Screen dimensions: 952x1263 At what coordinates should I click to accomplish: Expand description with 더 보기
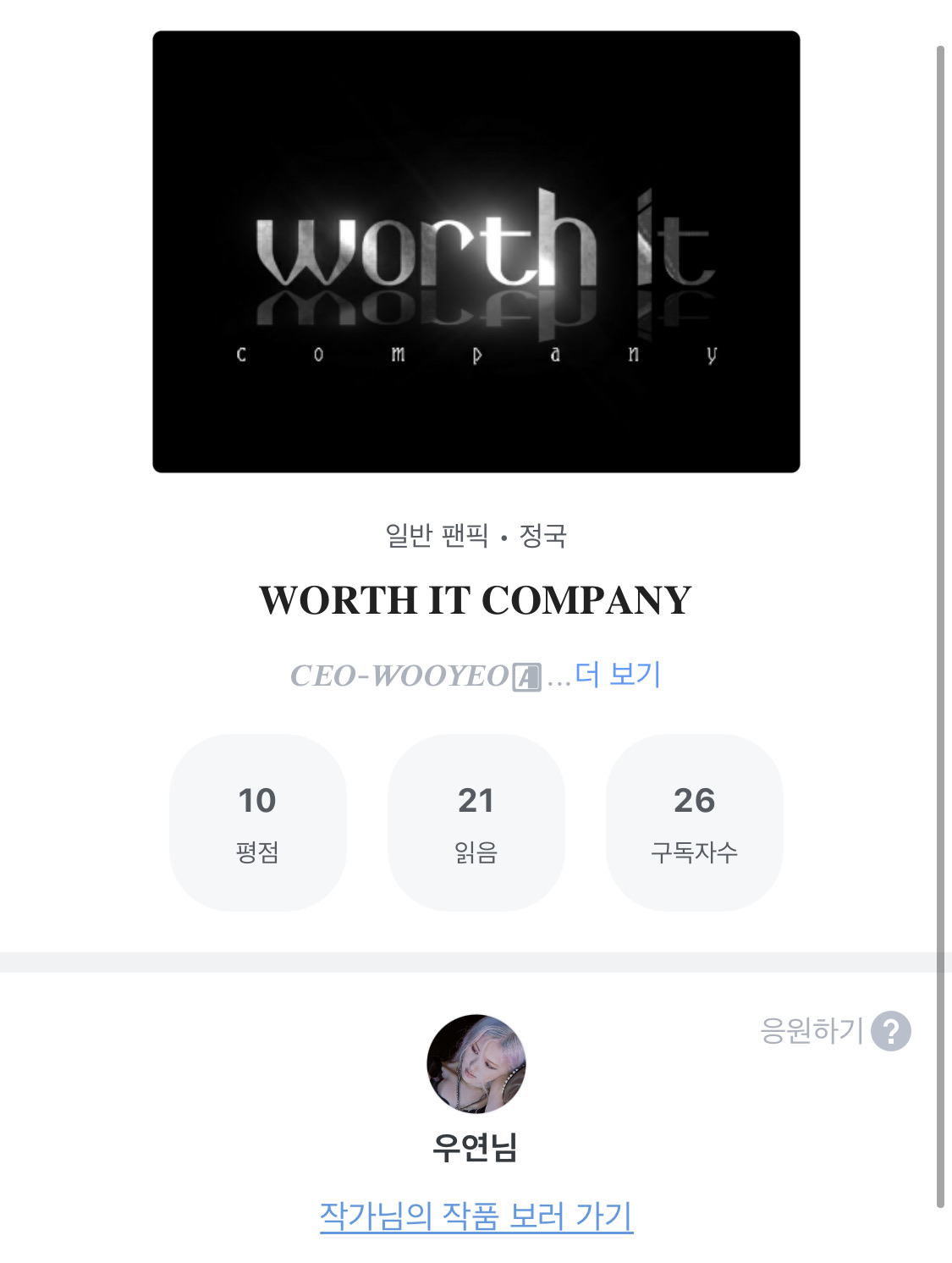click(618, 675)
